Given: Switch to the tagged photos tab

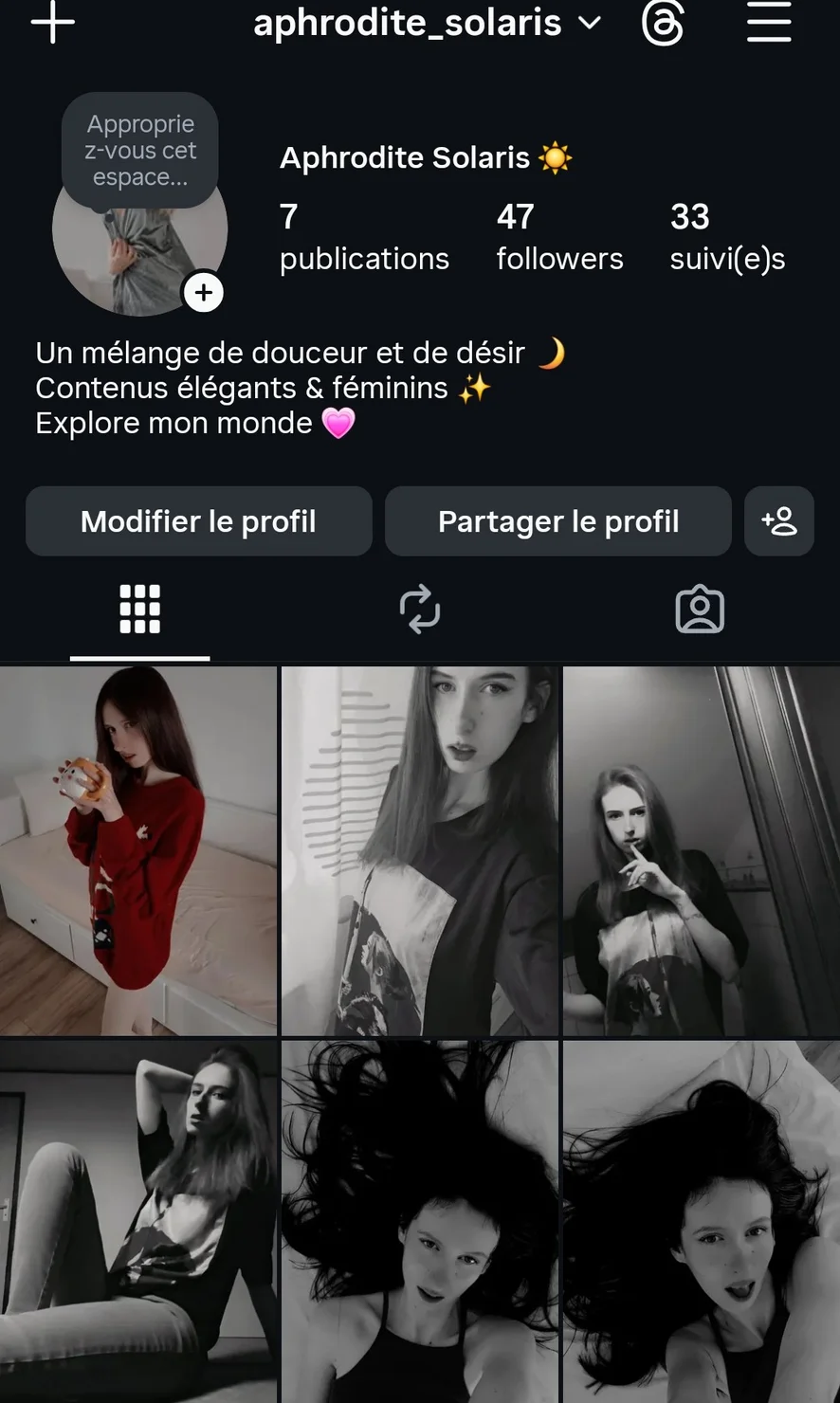Looking at the screenshot, I should click(x=700, y=610).
